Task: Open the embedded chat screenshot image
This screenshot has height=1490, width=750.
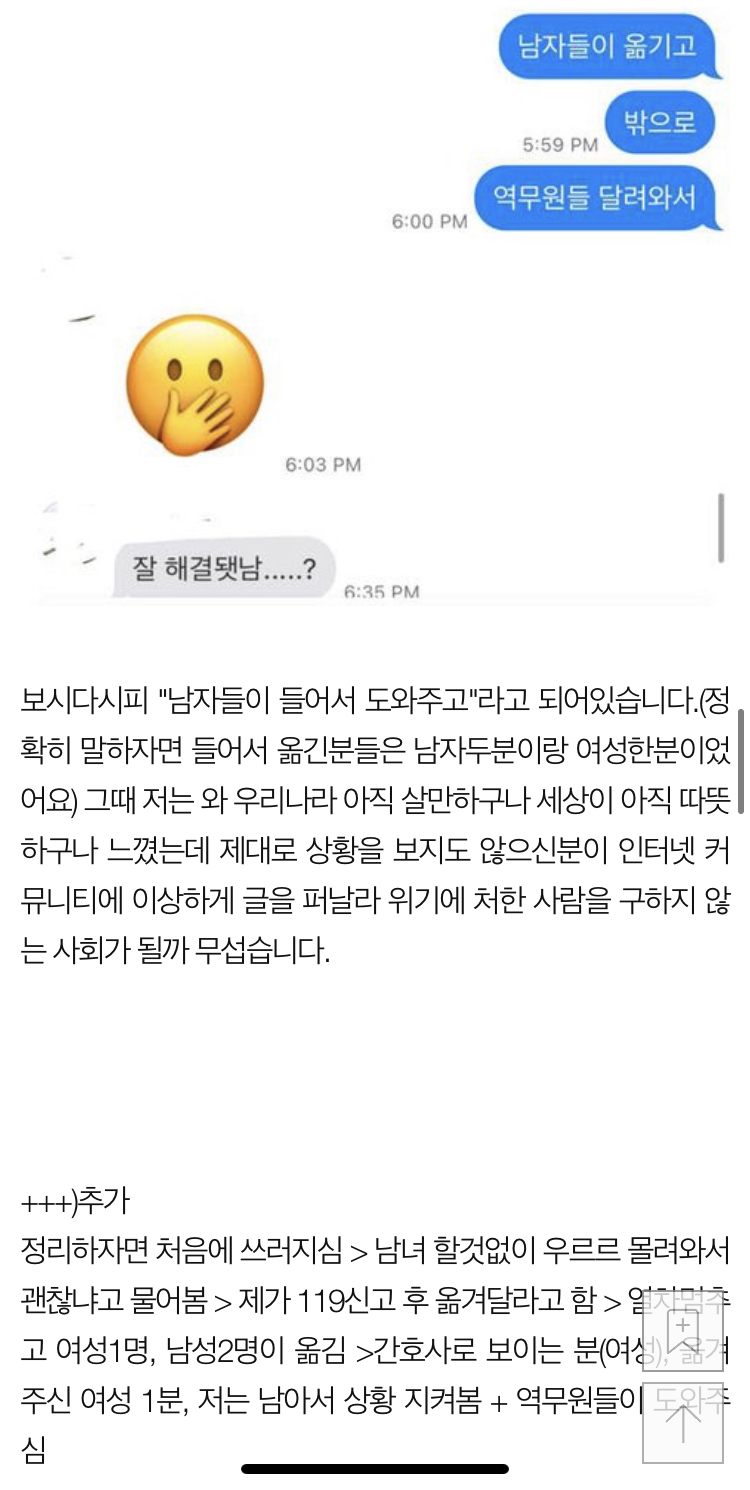Action: (x=375, y=300)
